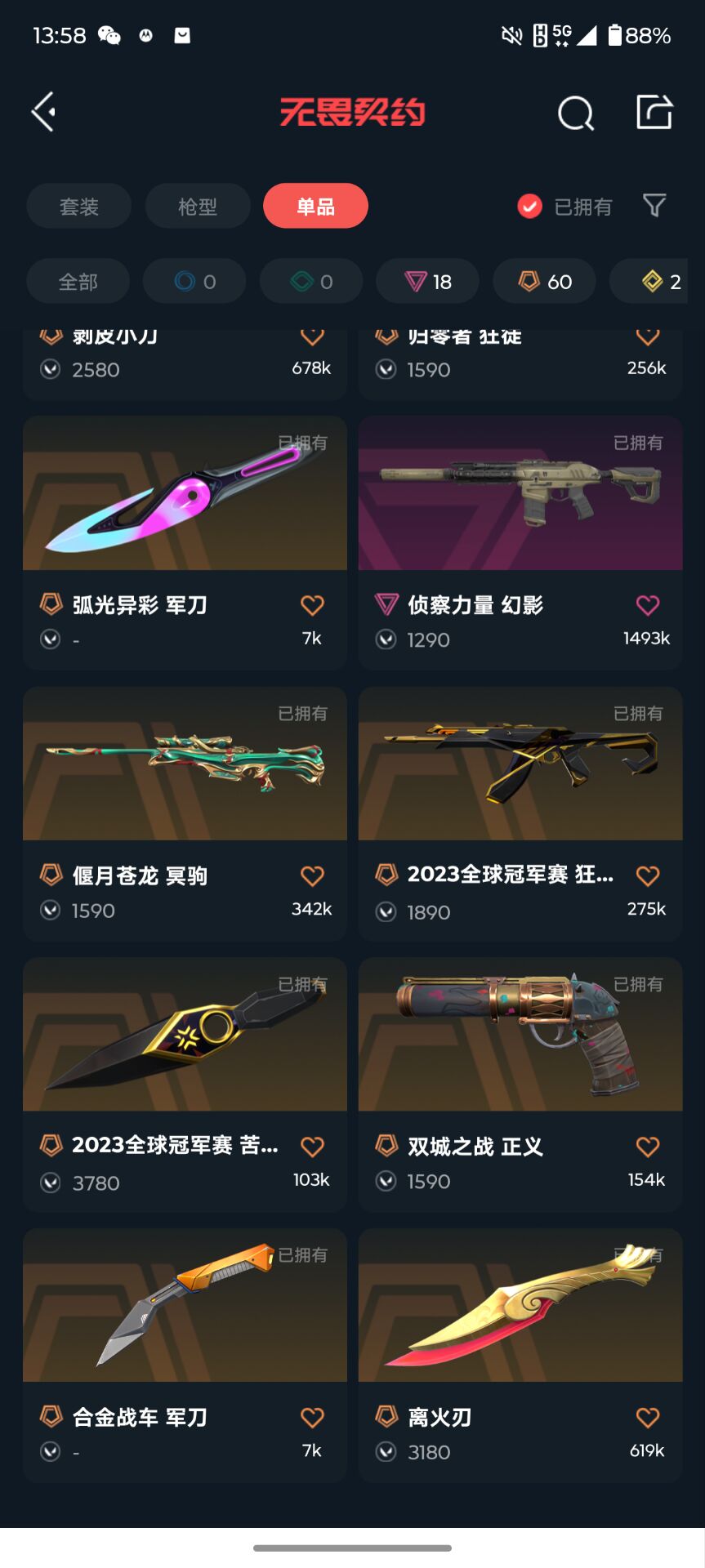The width and height of the screenshot is (705, 1568).
Task: Select the 单品 tab
Action: [x=315, y=206]
